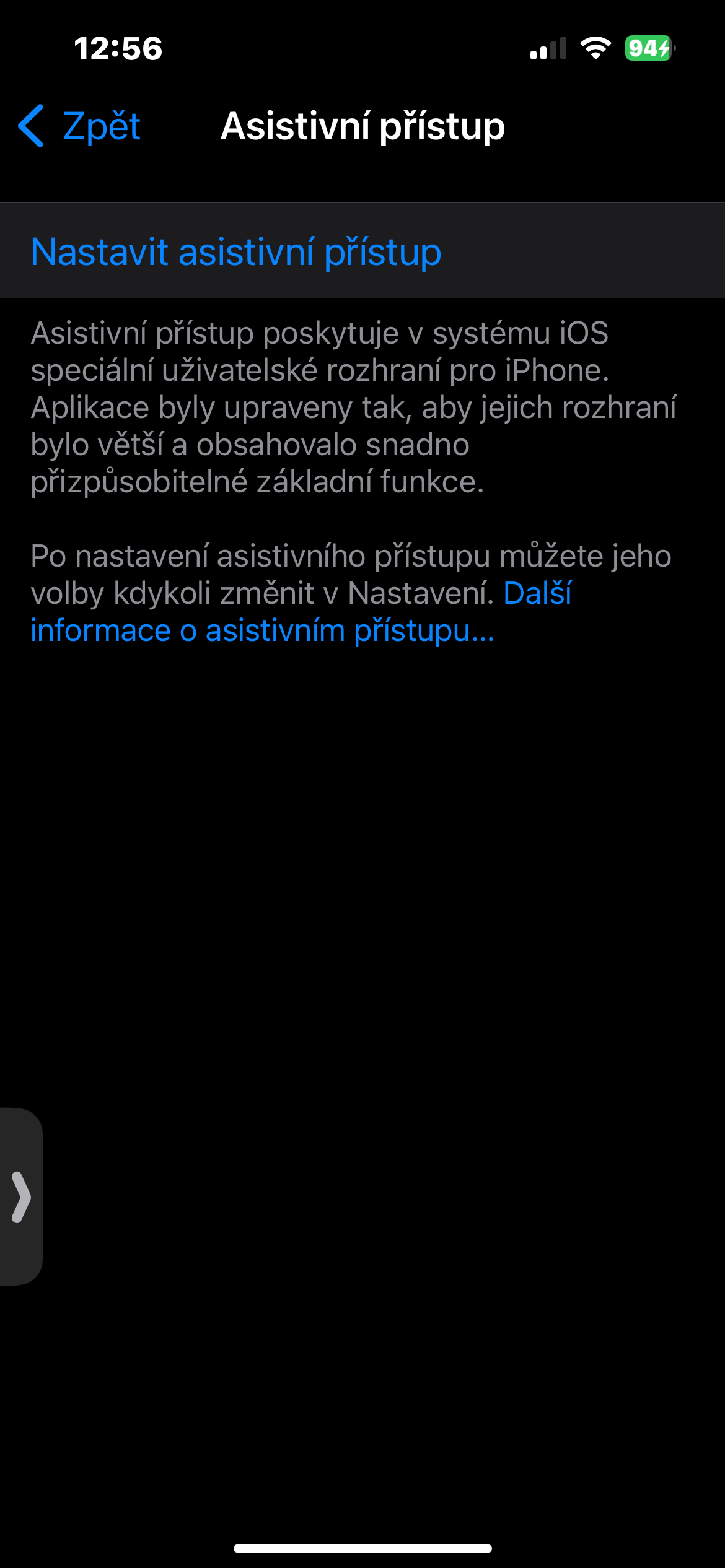Screen dimensions: 725x1568
Task: Go back with the Zpět button
Action: click(81, 126)
